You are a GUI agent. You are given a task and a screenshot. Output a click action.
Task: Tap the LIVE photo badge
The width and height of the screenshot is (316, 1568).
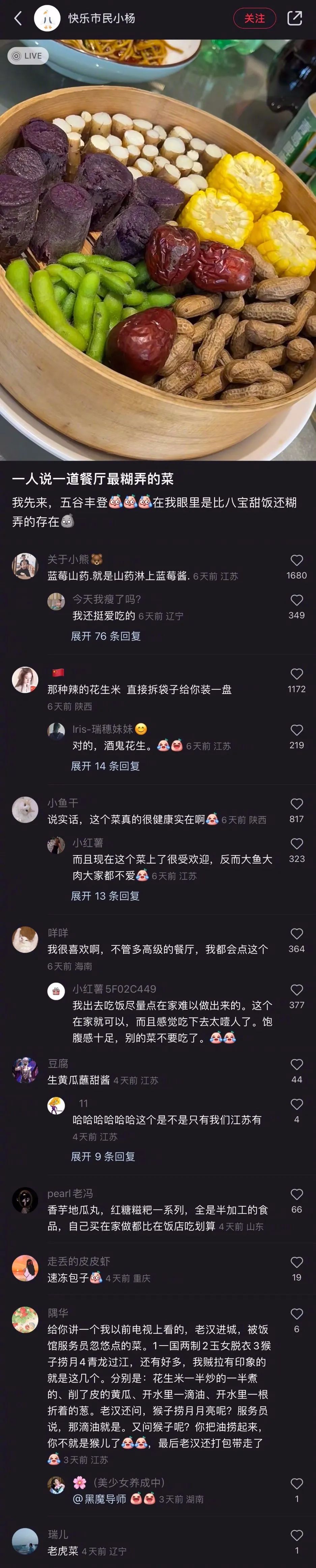(x=27, y=56)
